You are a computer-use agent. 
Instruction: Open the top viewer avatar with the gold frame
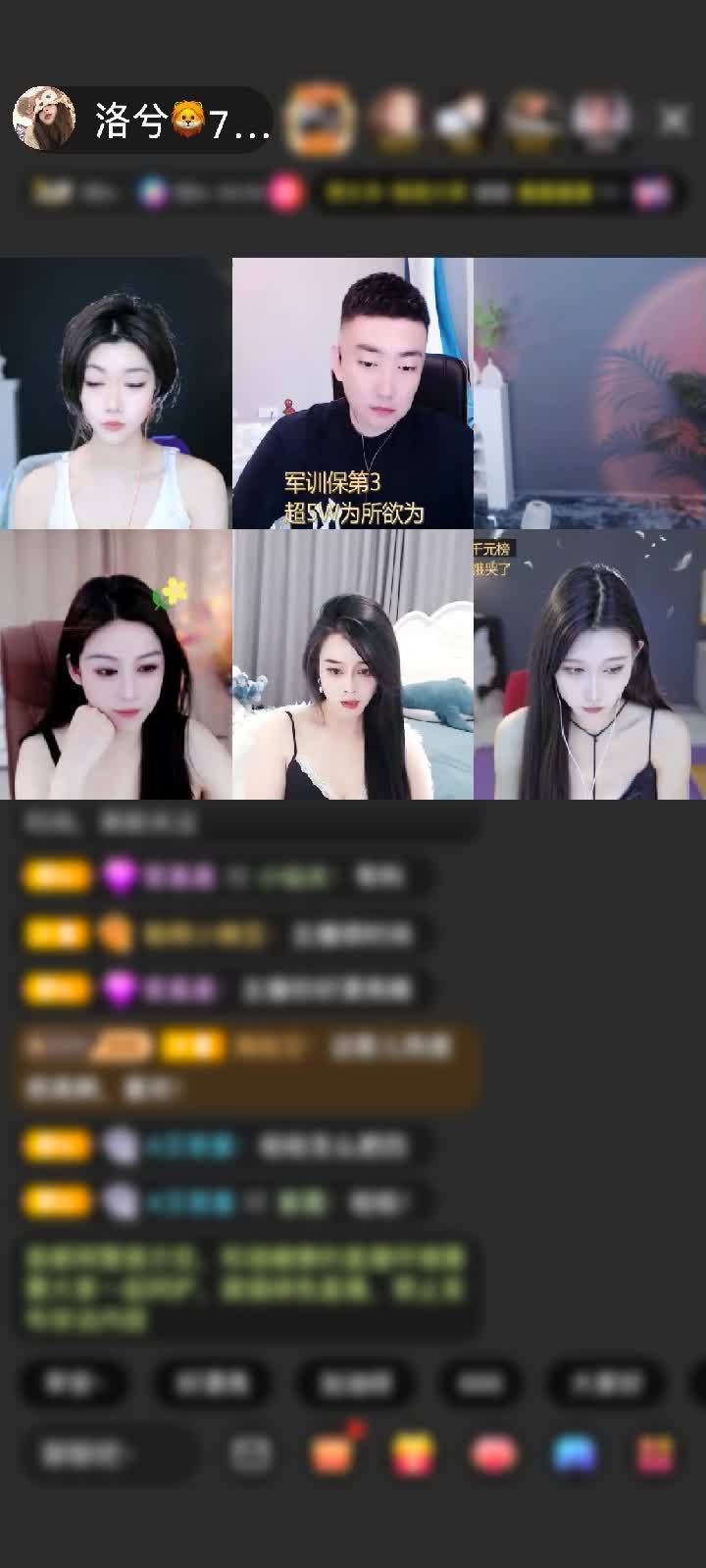coord(320,120)
